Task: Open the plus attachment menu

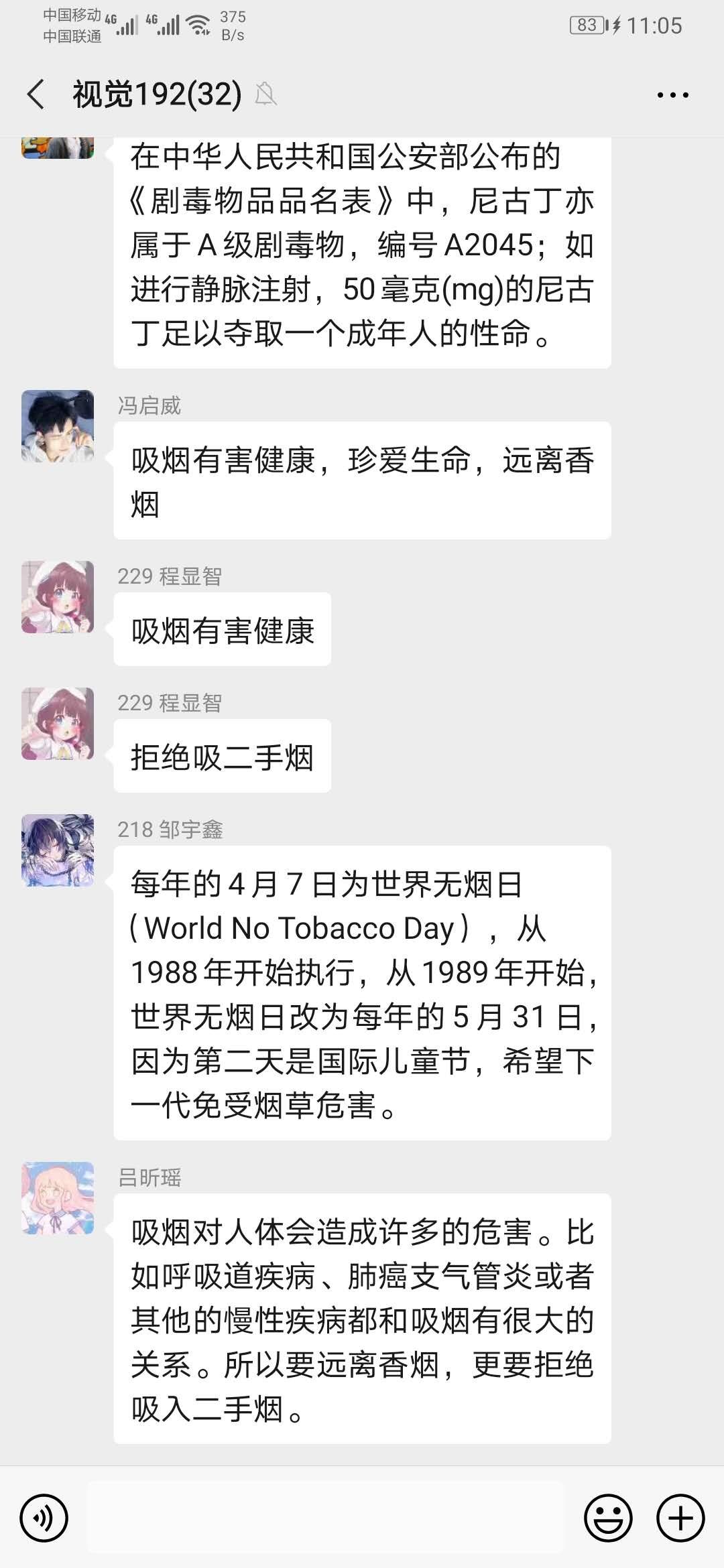Action: click(x=680, y=1518)
